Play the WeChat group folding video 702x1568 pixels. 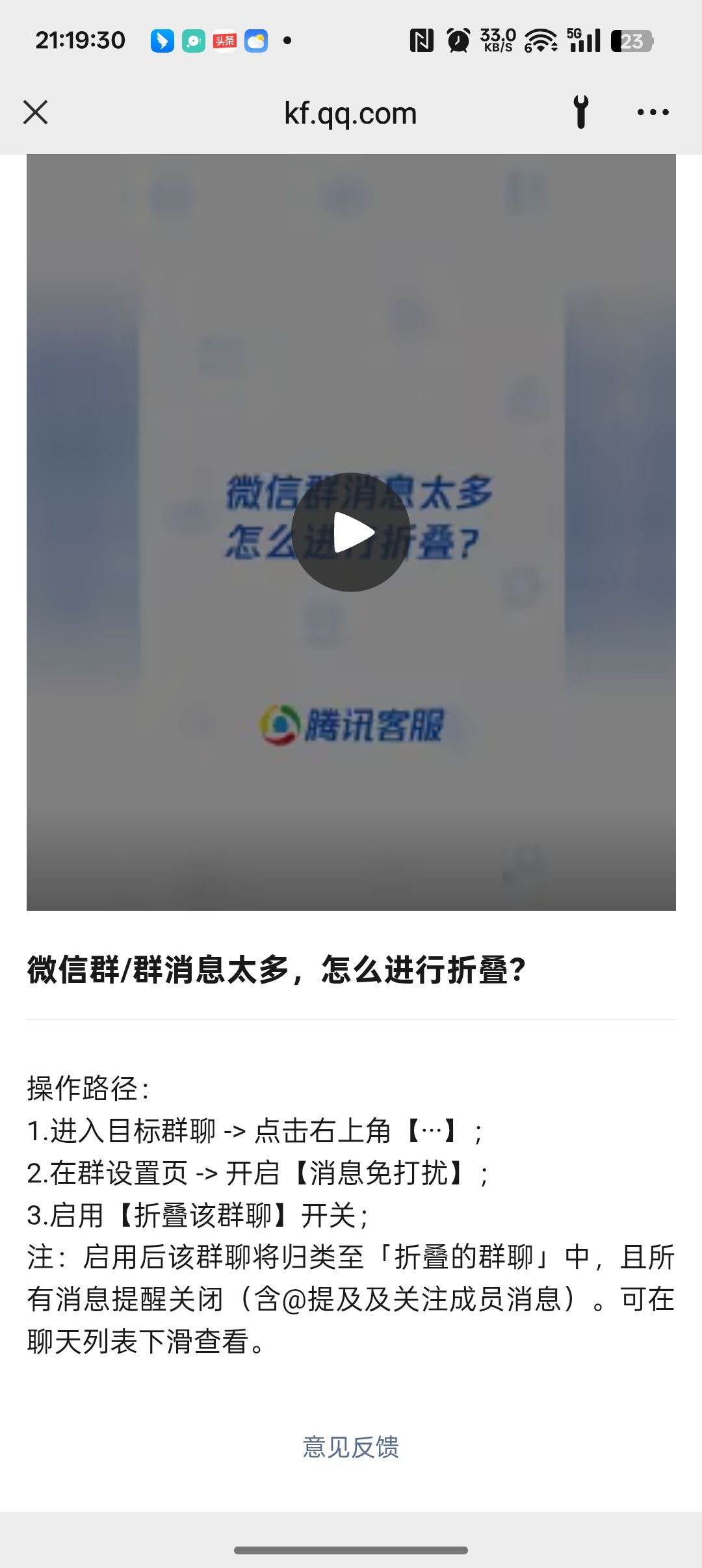[x=351, y=532]
